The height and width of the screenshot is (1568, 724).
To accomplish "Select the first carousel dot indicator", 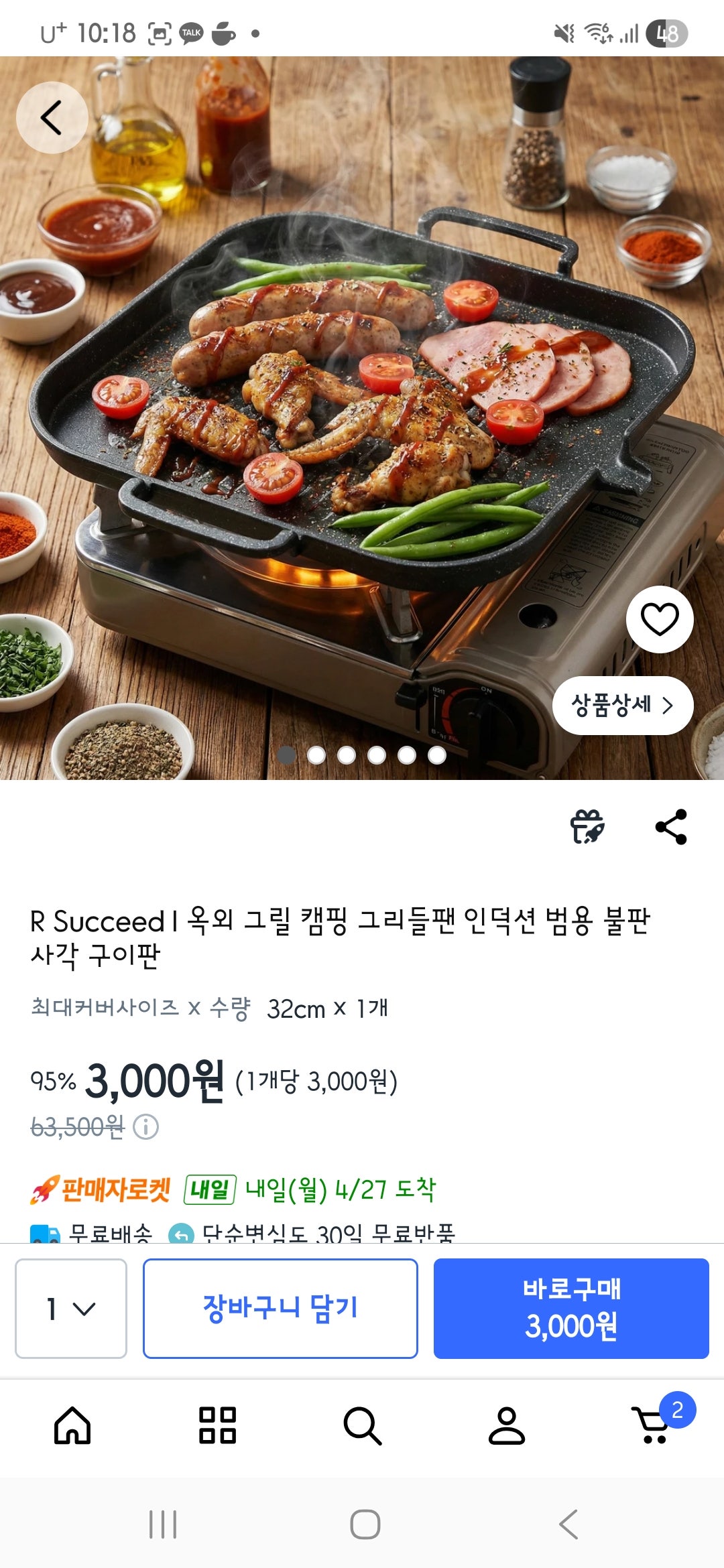I will tap(288, 755).
